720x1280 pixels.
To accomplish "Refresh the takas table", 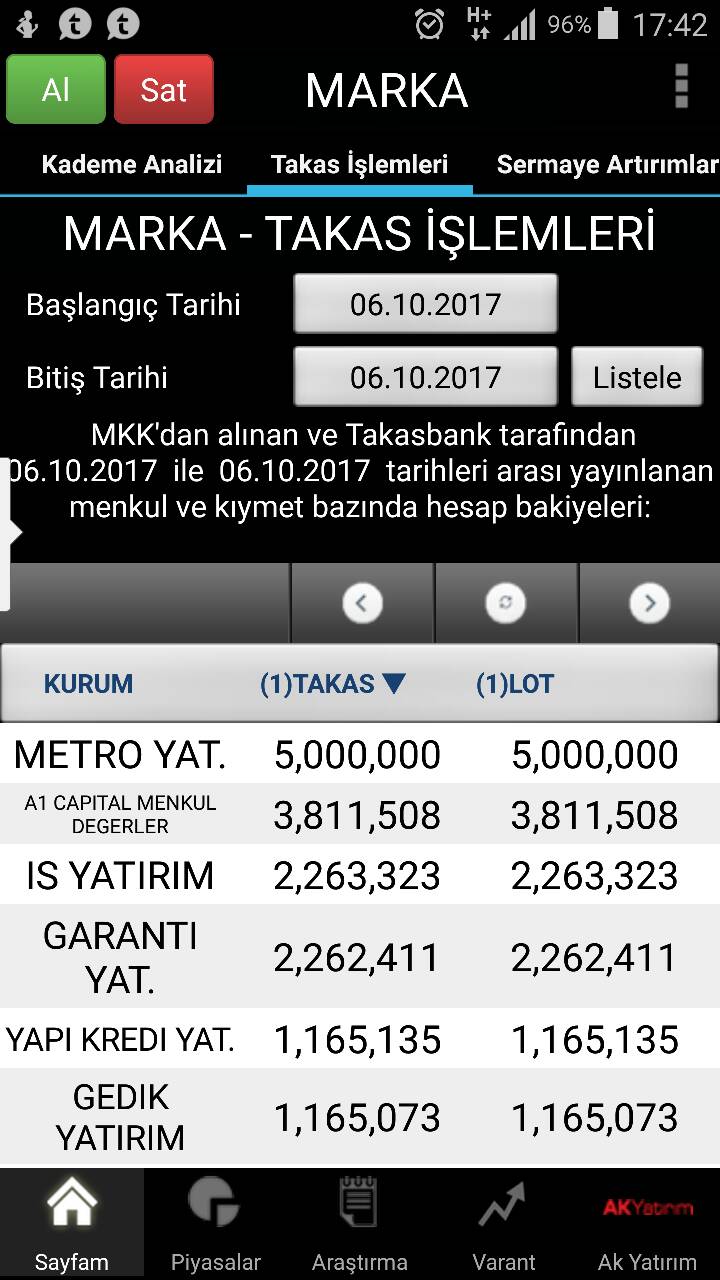I will [x=505, y=603].
